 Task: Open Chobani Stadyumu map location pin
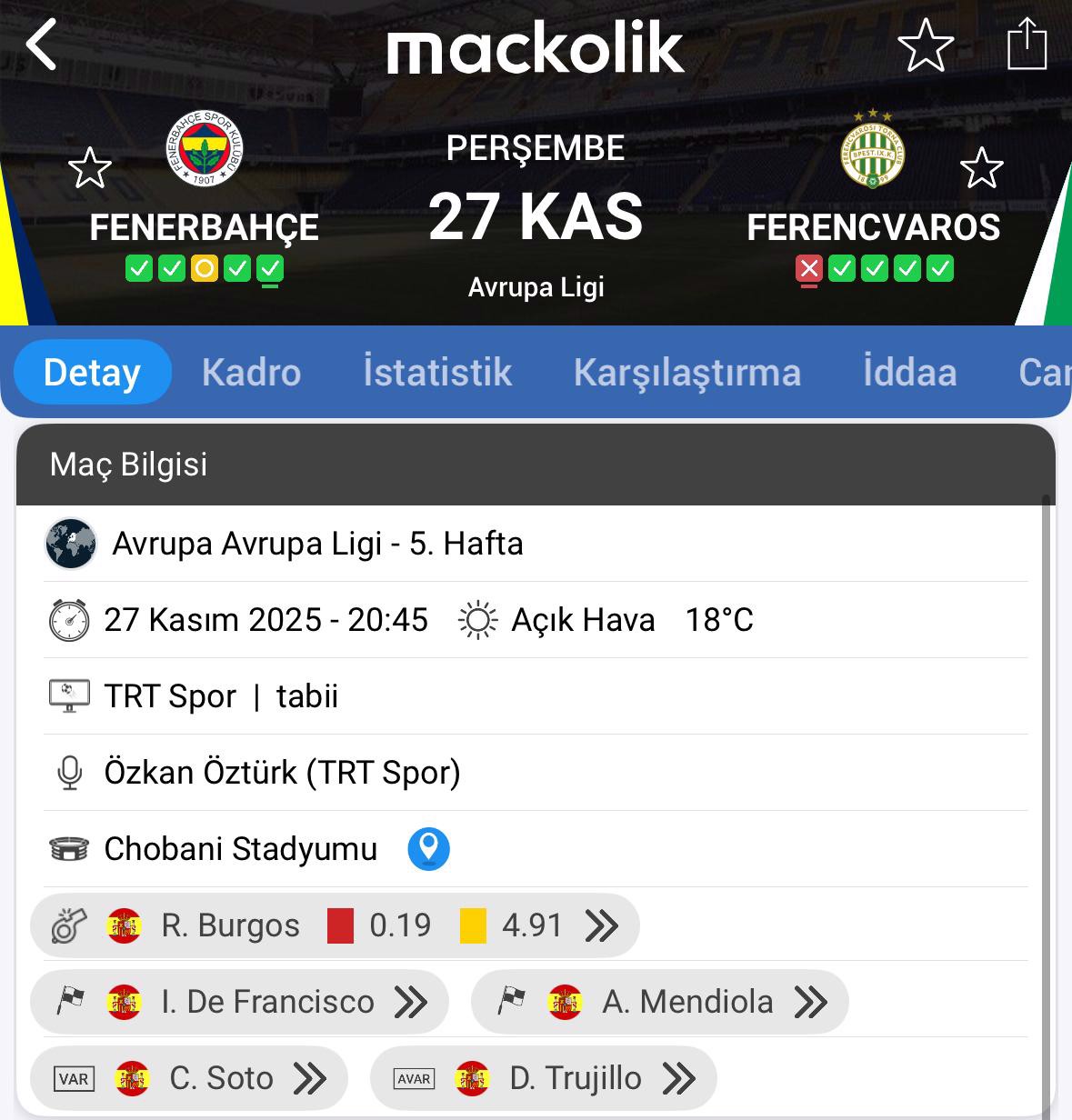point(428,849)
